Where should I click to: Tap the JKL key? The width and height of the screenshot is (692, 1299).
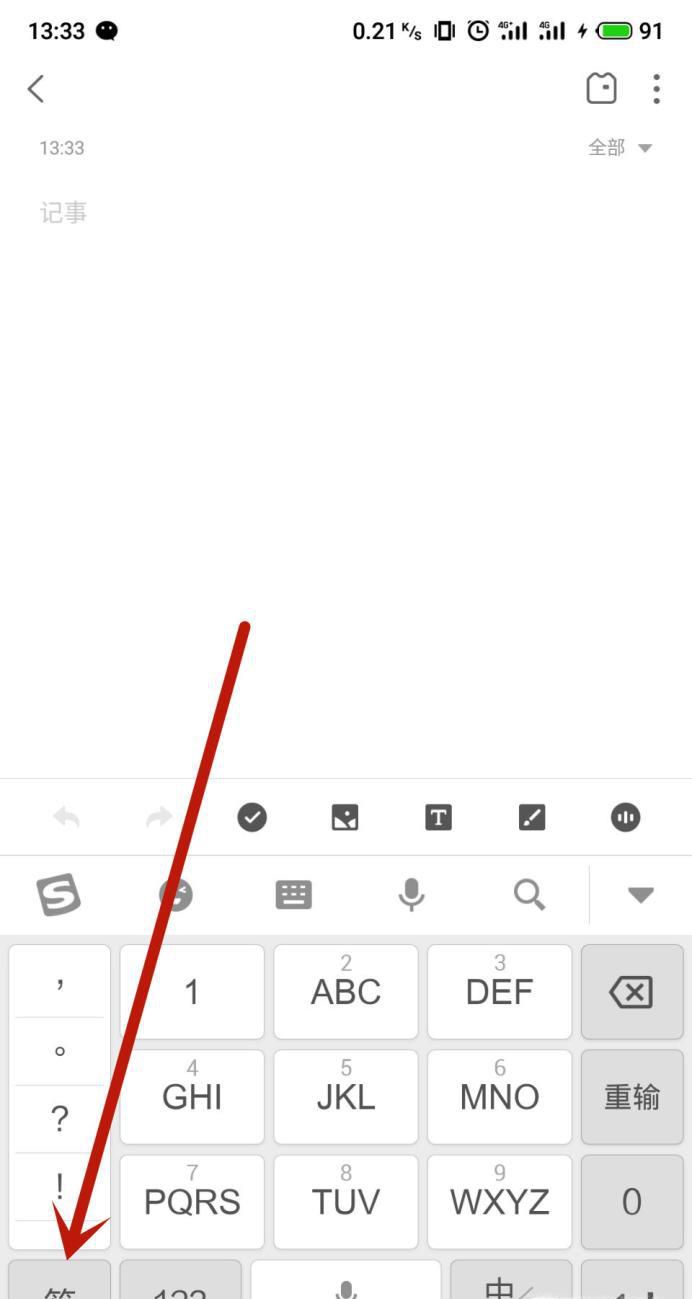pyautogui.click(x=345, y=1097)
